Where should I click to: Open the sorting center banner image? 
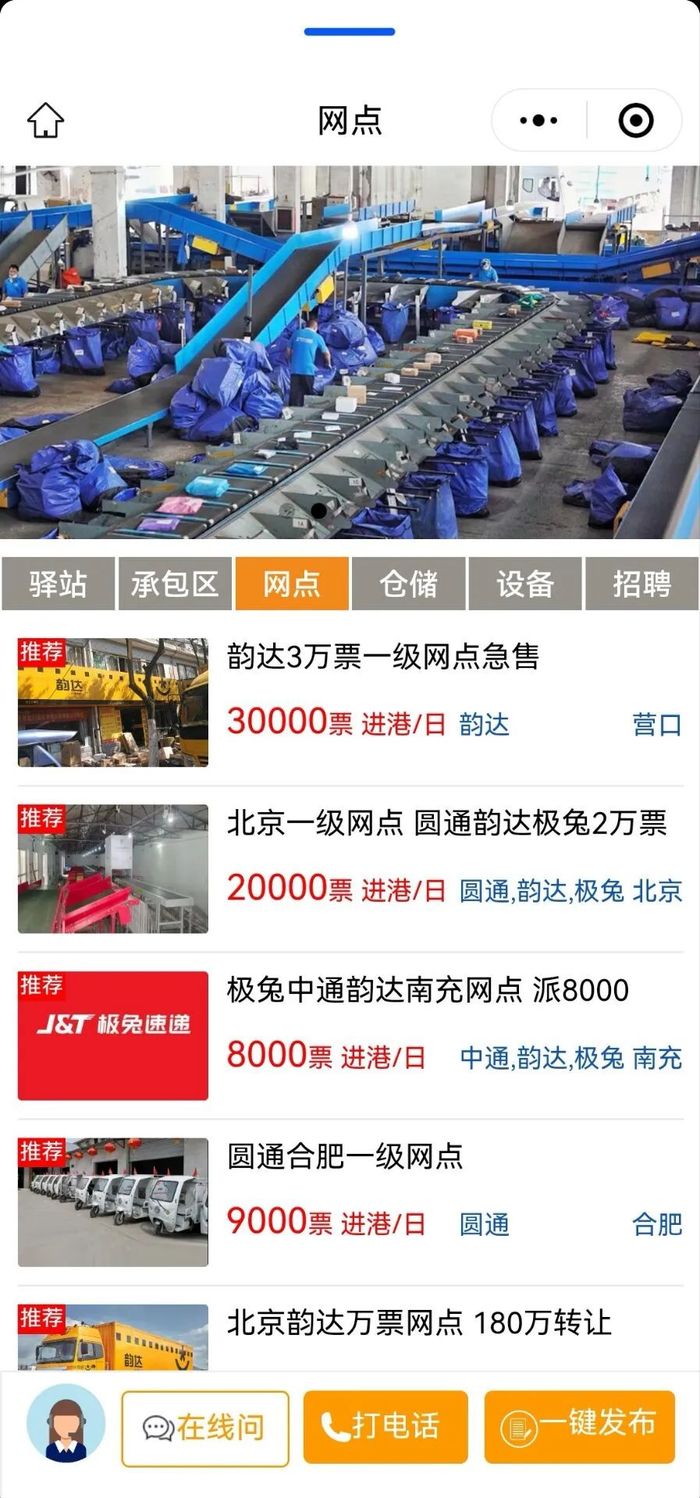click(350, 352)
